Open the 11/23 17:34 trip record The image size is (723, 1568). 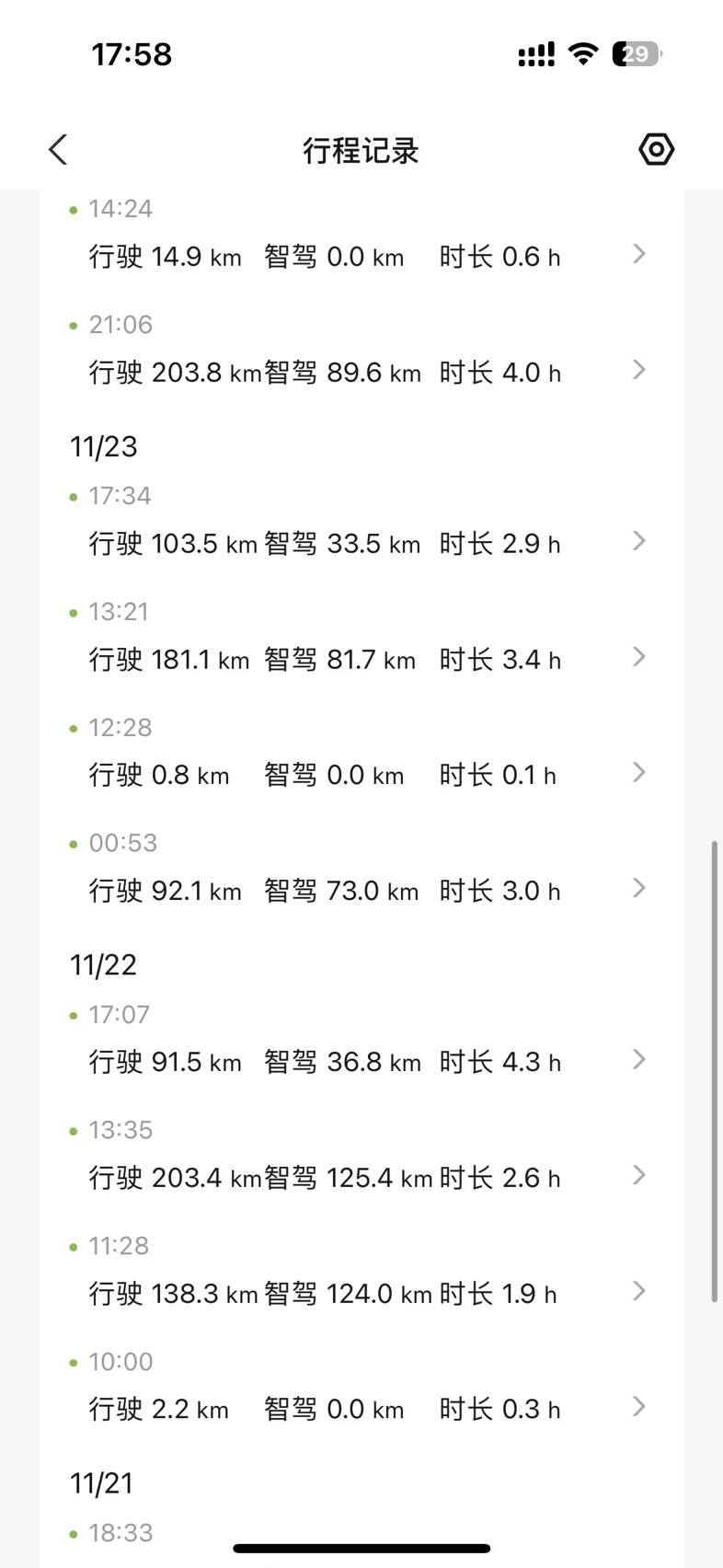(361, 524)
